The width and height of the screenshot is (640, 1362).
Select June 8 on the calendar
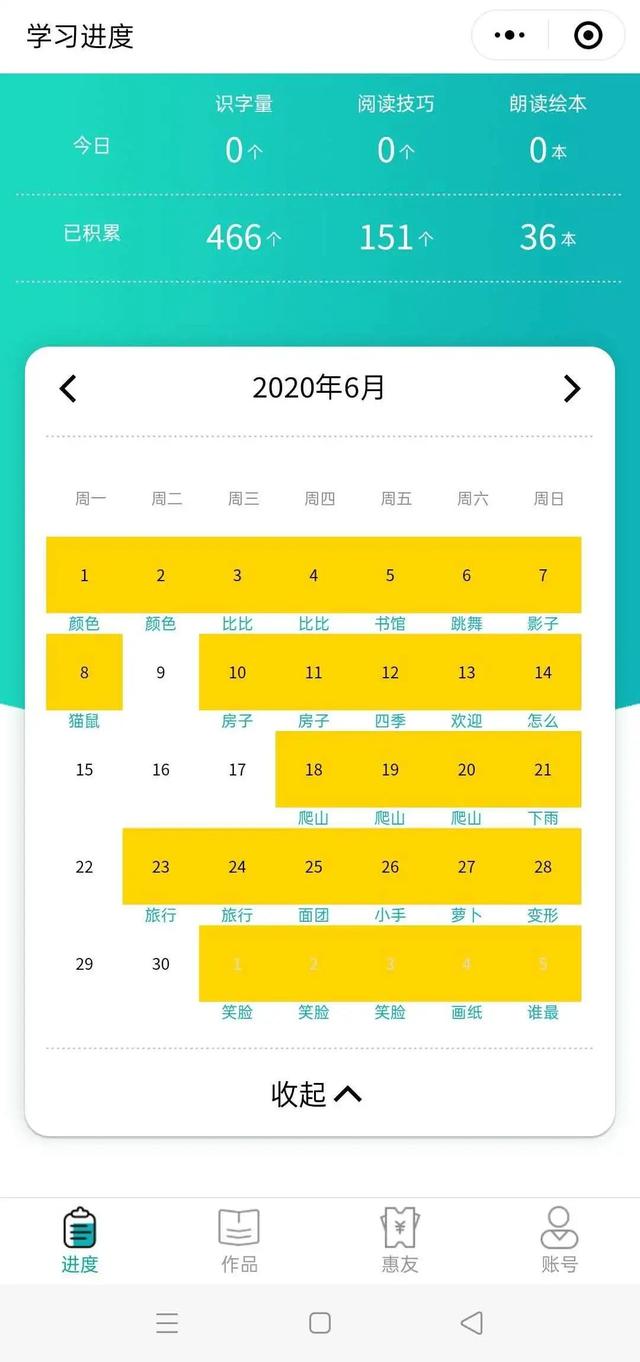click(84, 672)
